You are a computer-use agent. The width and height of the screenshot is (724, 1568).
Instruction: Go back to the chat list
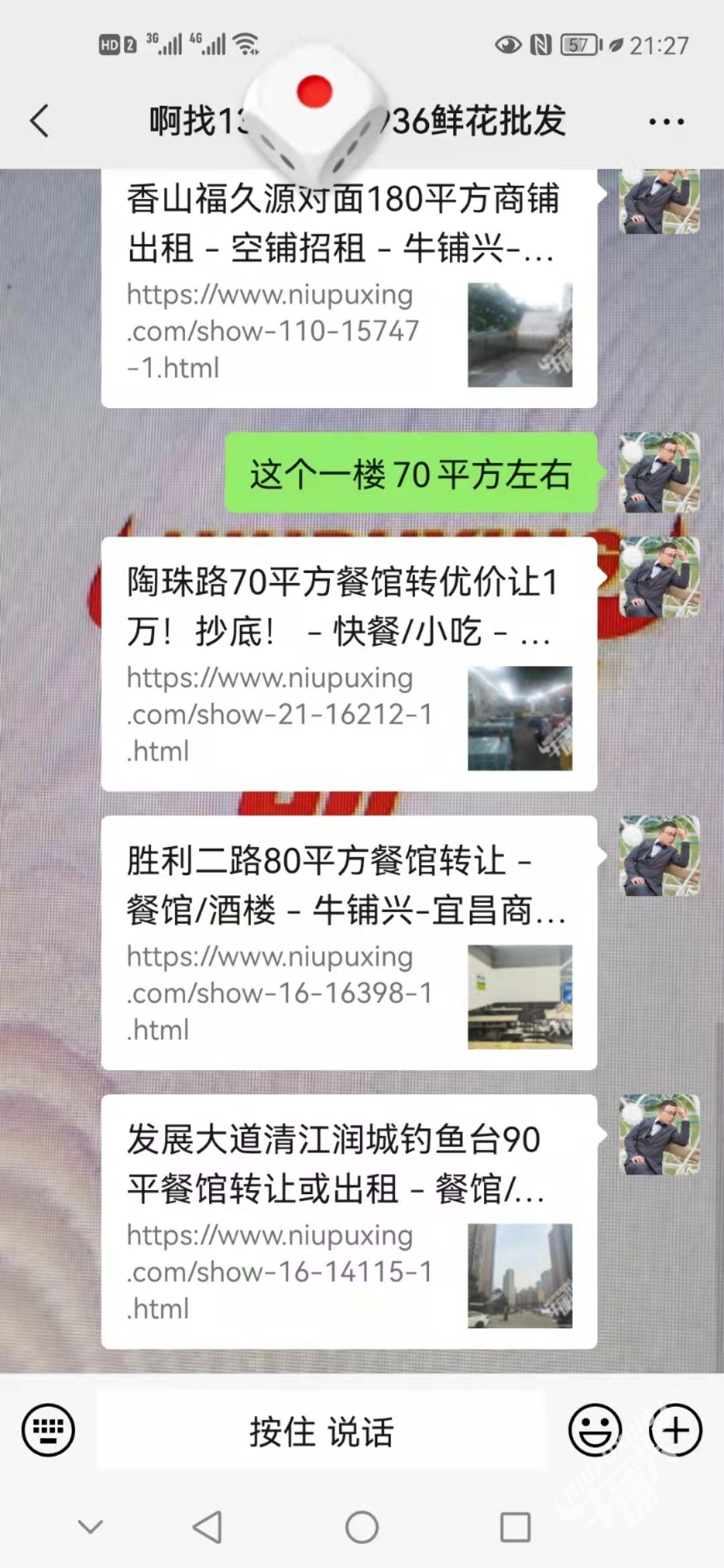[40, 121]
